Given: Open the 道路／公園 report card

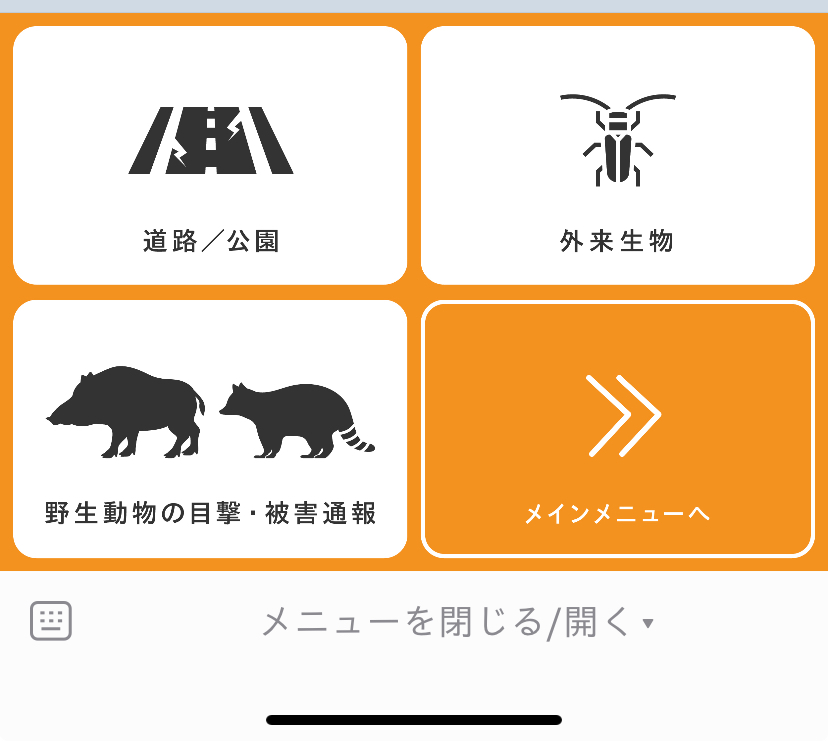Looking at the screenshot, I should (210, 156).
